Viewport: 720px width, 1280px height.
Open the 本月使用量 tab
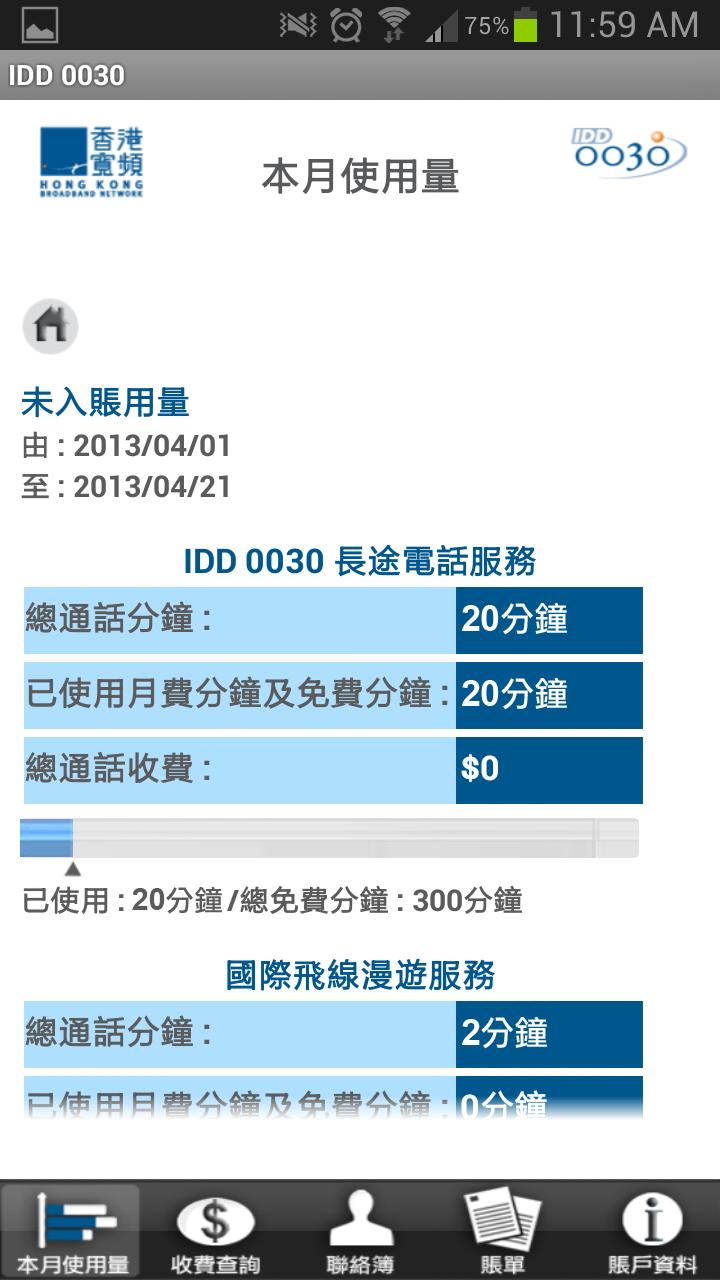coord(72,1232)
